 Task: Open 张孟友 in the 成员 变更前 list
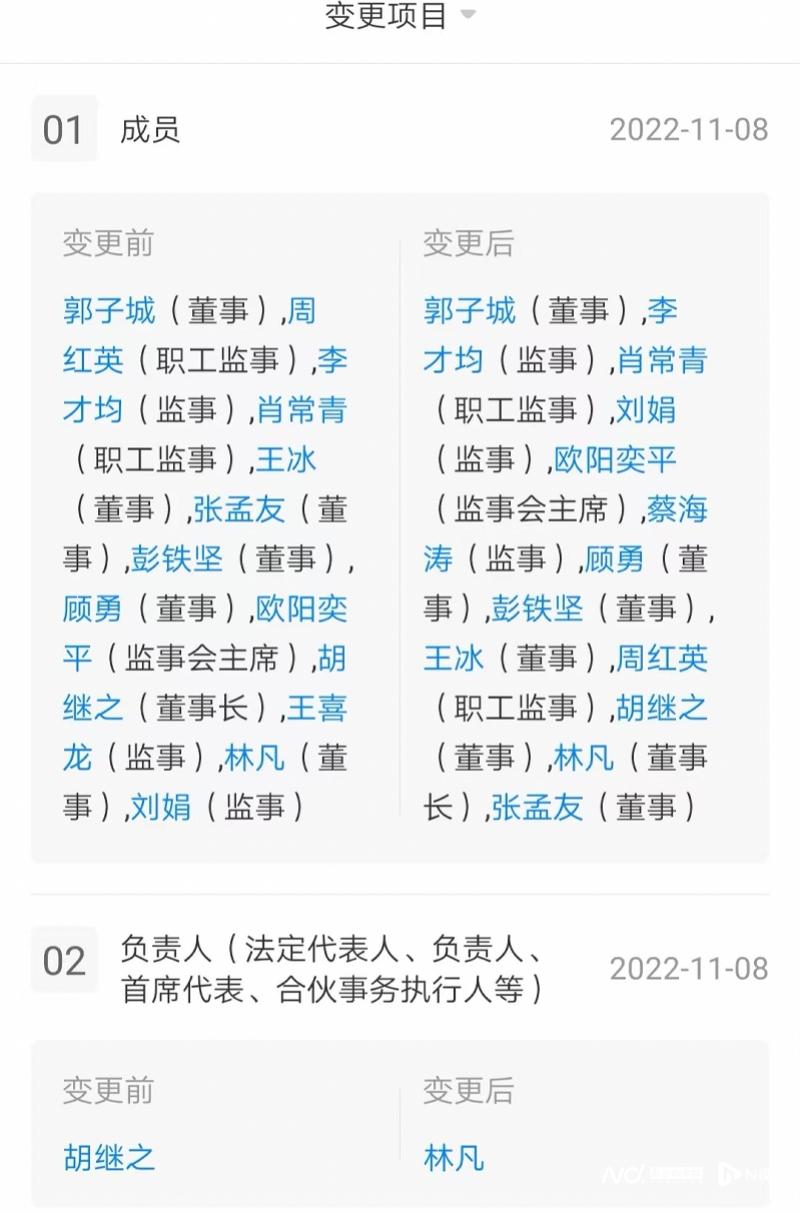pos(239,510)
